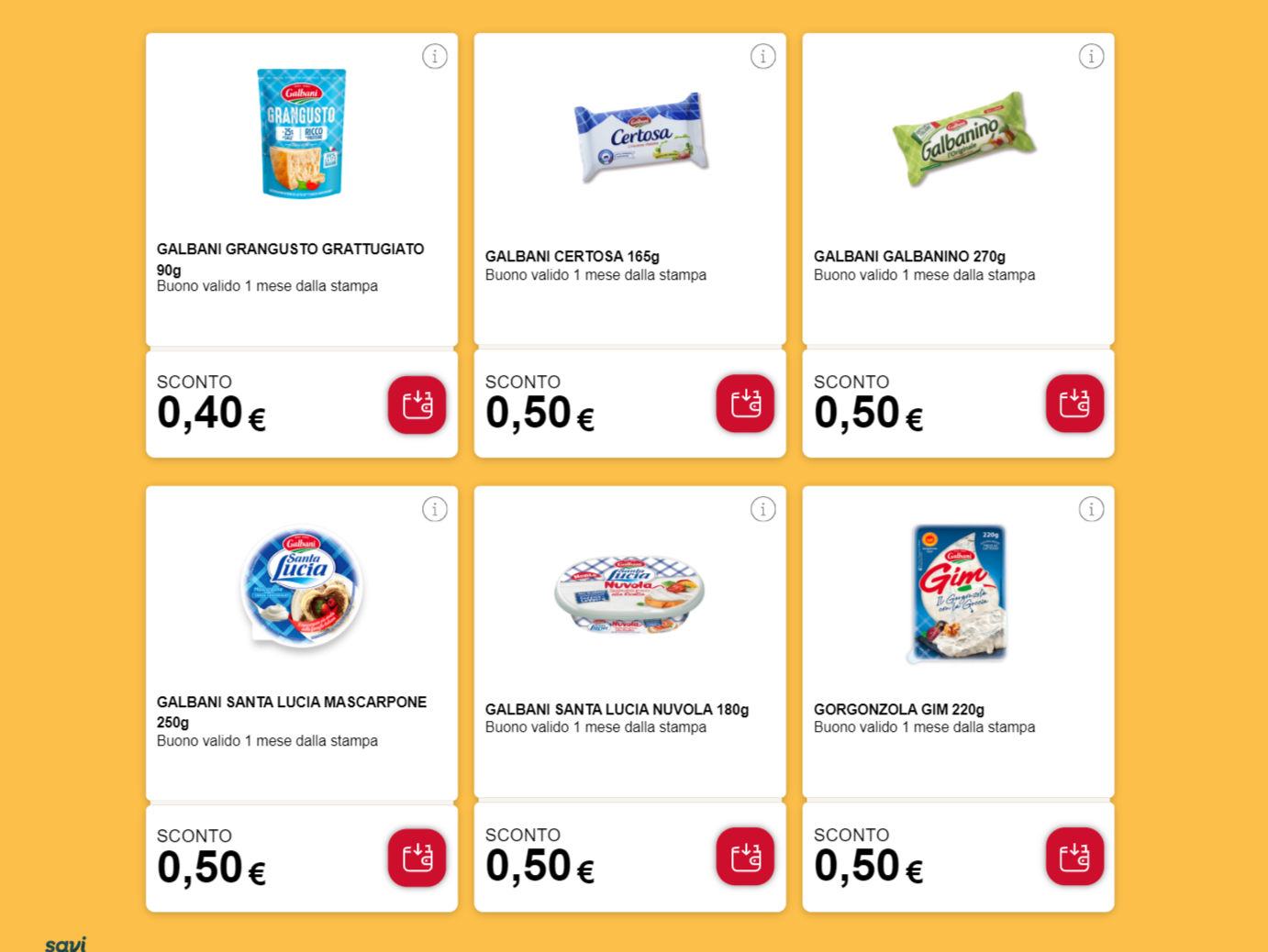The width and height of the screenshot is (1268, 952).
Task: Open info for Santa Lucia Nuvola 180g
Action: point(762,509)
